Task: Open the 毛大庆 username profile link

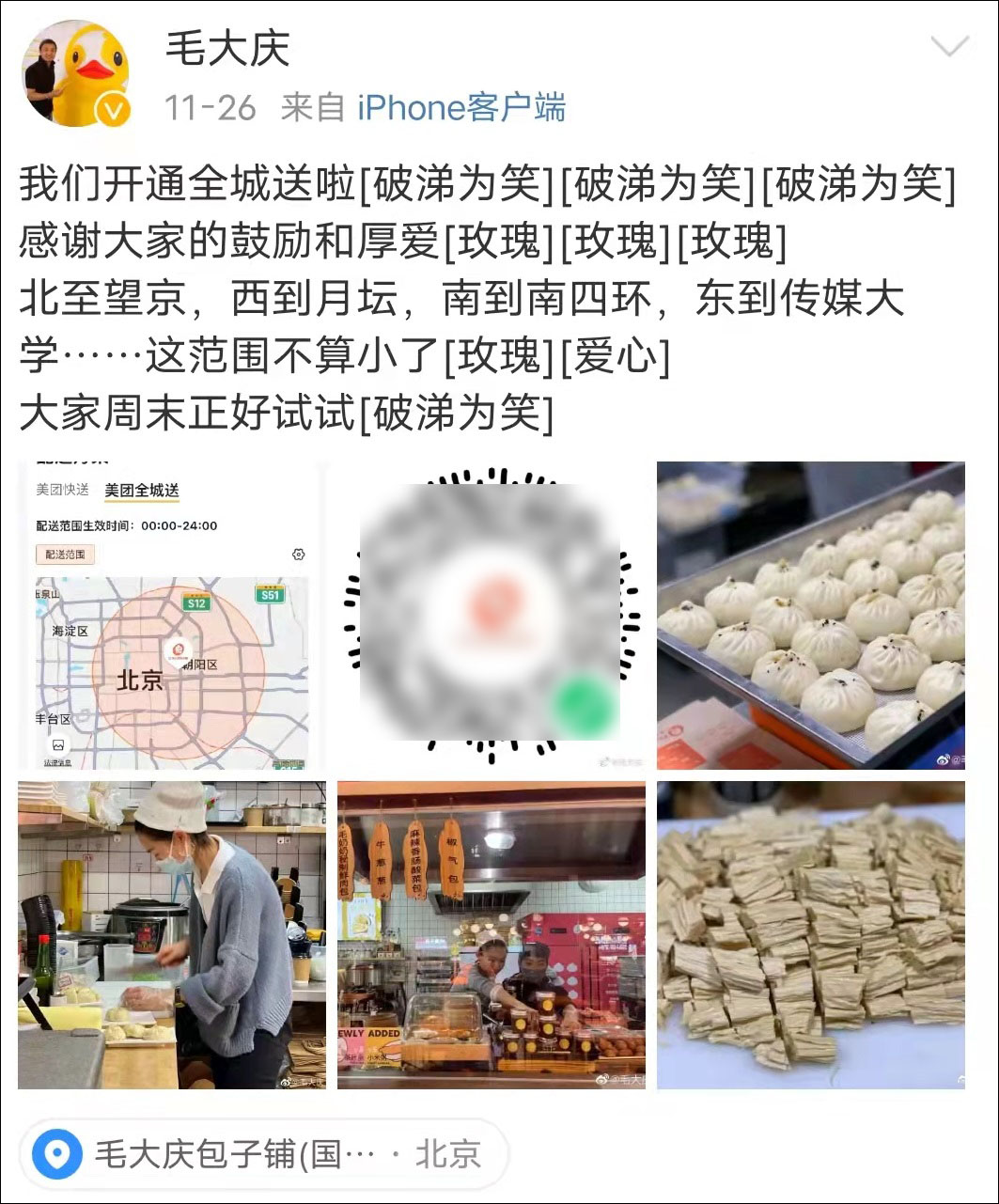Action: 228,49
